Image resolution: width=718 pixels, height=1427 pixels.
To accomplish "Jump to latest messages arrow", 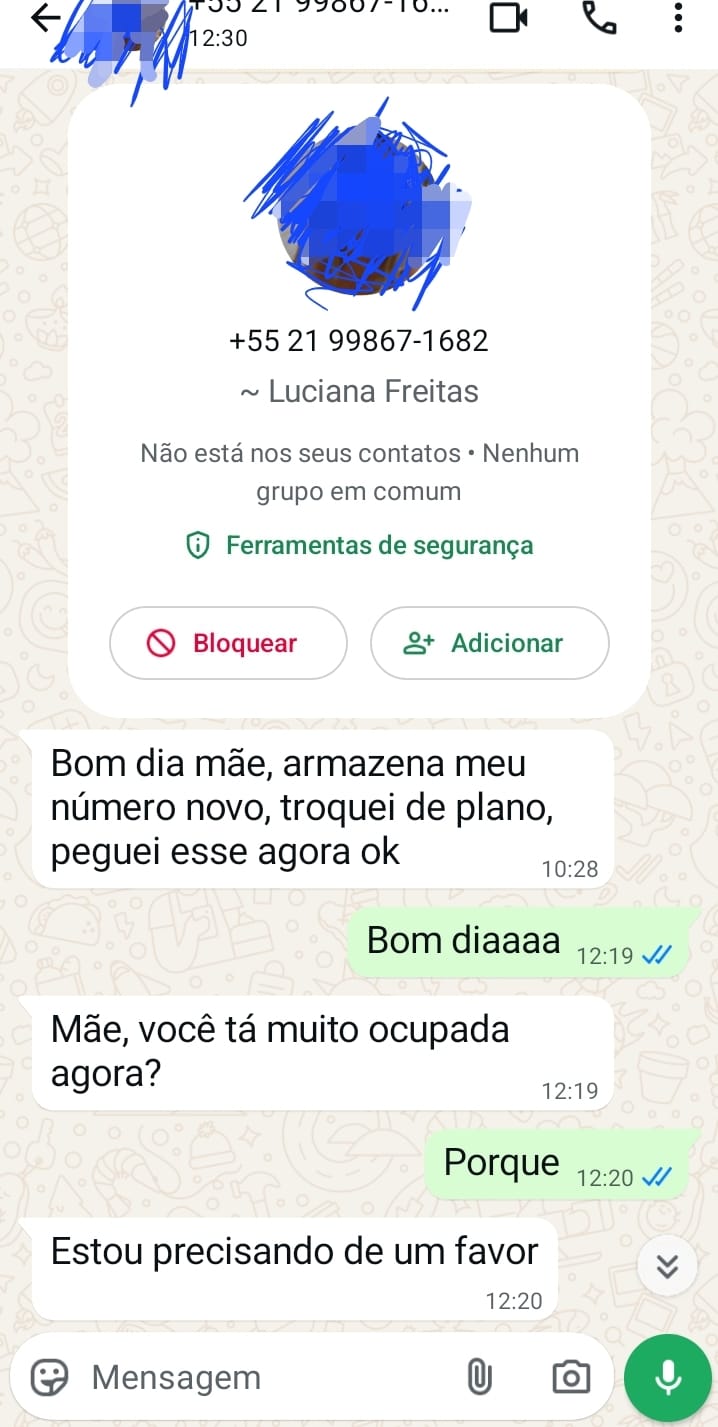I will click(x=667, y=1267).
